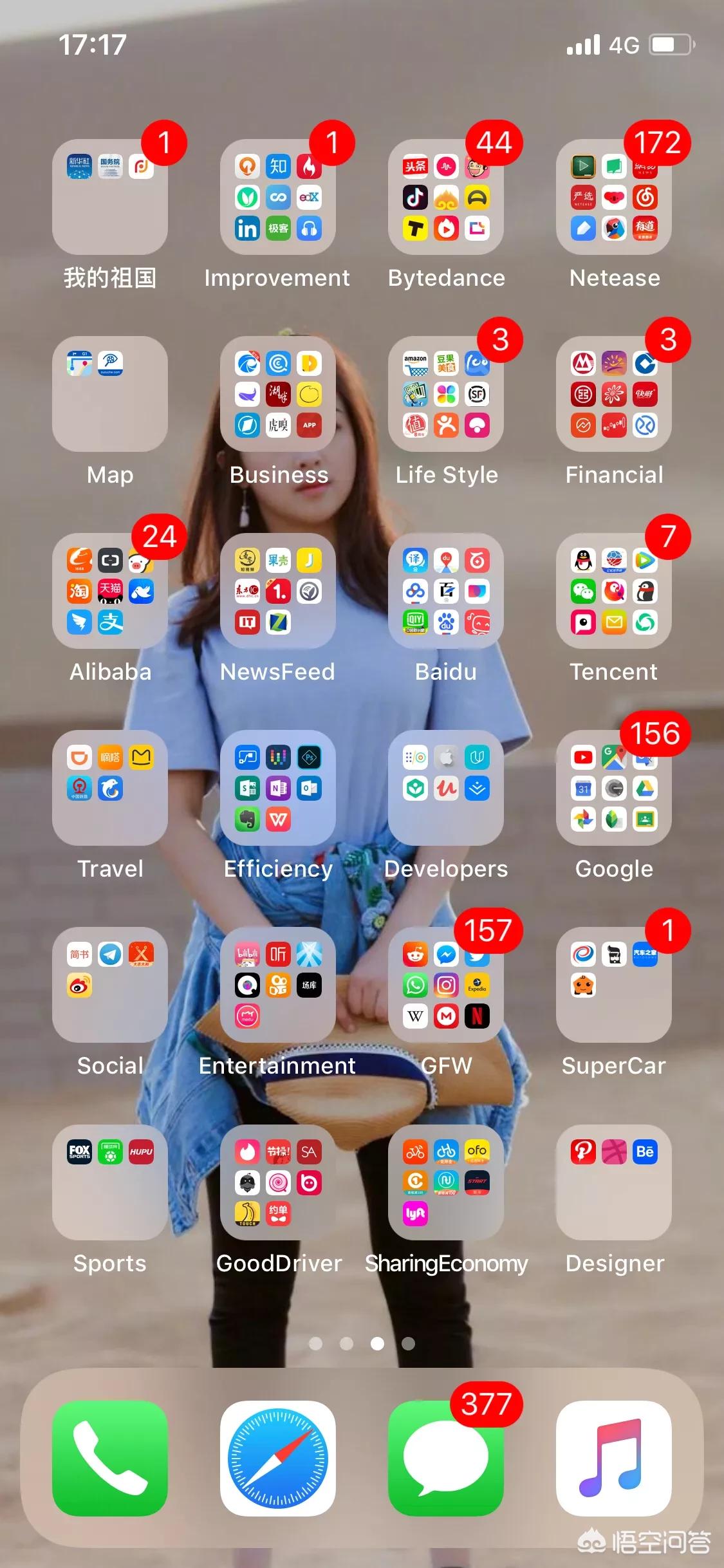
Task: Open the Netease folder
Action: pyautogui.click(x=614, y=197)
